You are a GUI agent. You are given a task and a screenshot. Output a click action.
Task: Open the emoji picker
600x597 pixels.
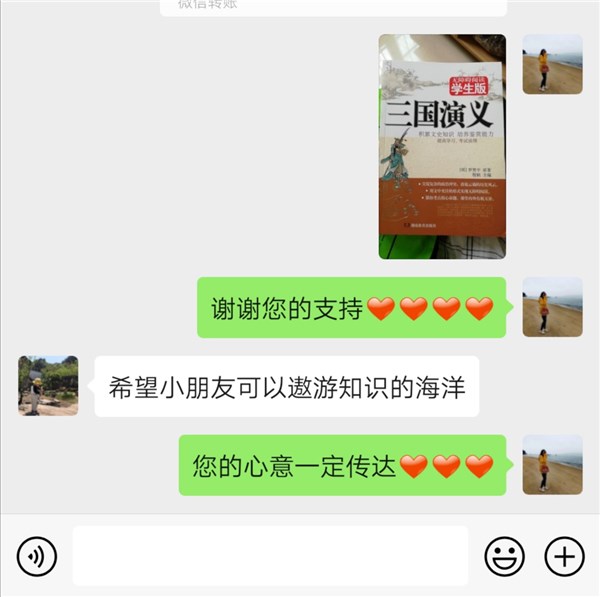(505, 555)
